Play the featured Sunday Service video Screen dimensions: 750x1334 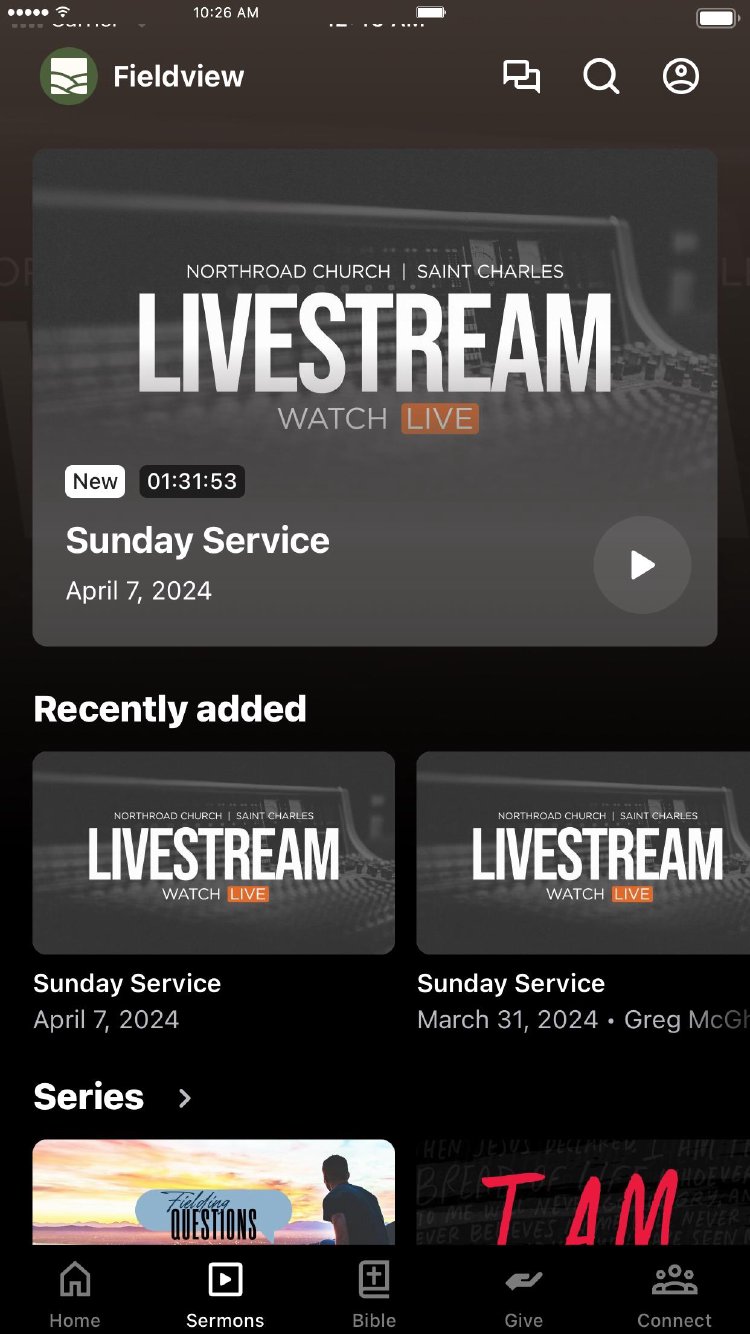[642, 565]
